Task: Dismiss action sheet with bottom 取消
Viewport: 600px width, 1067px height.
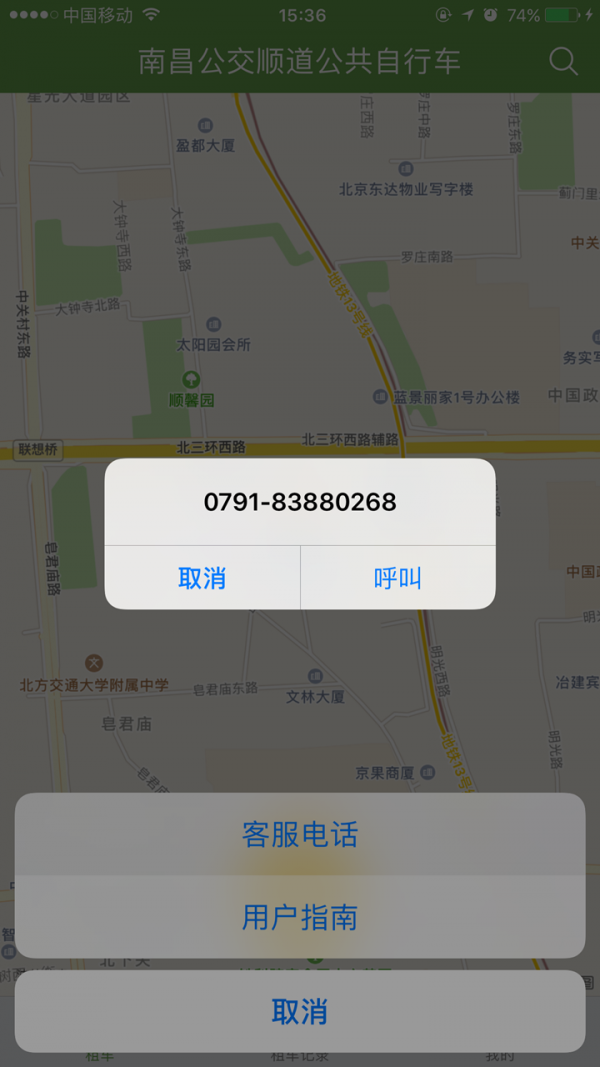Action: tap(300, 1011)
